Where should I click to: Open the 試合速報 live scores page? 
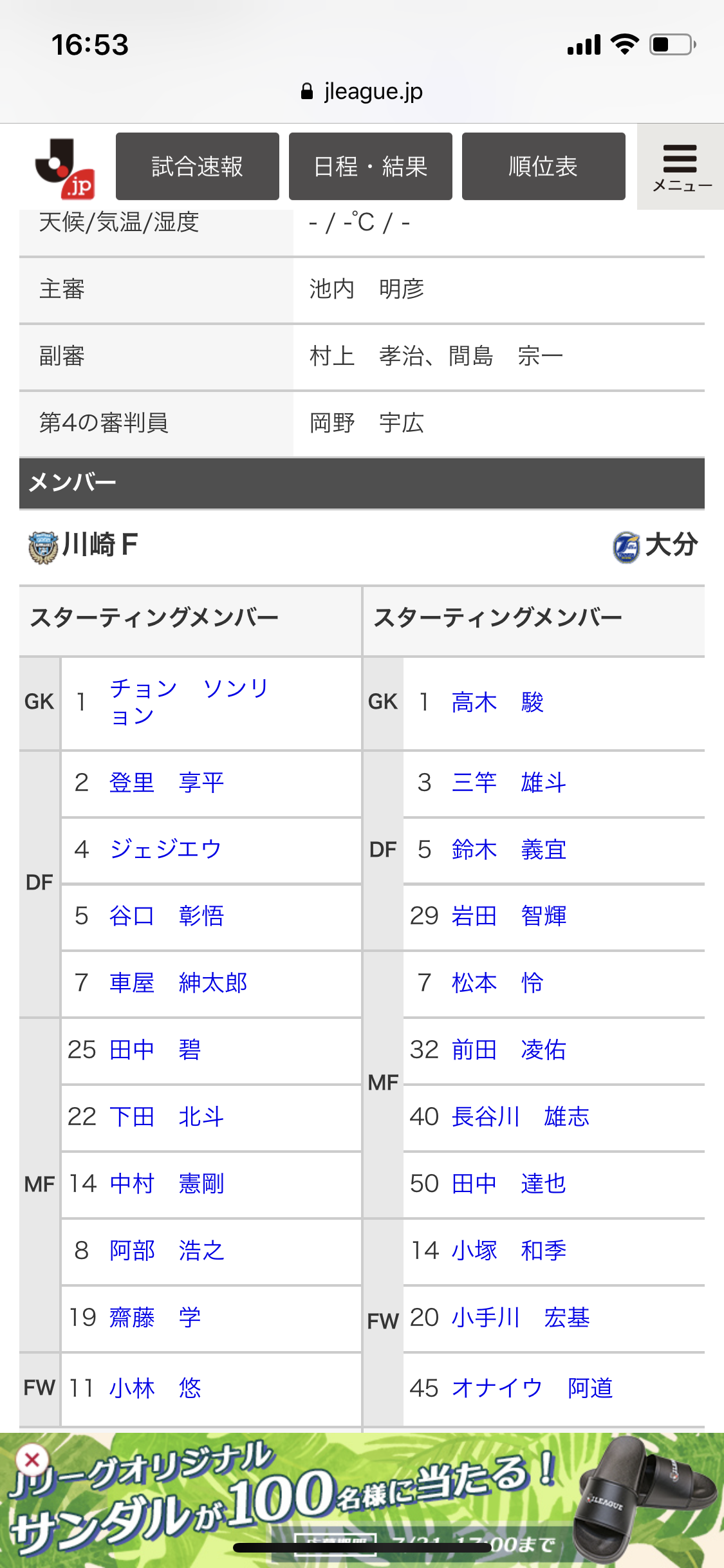tap(197, 167)
